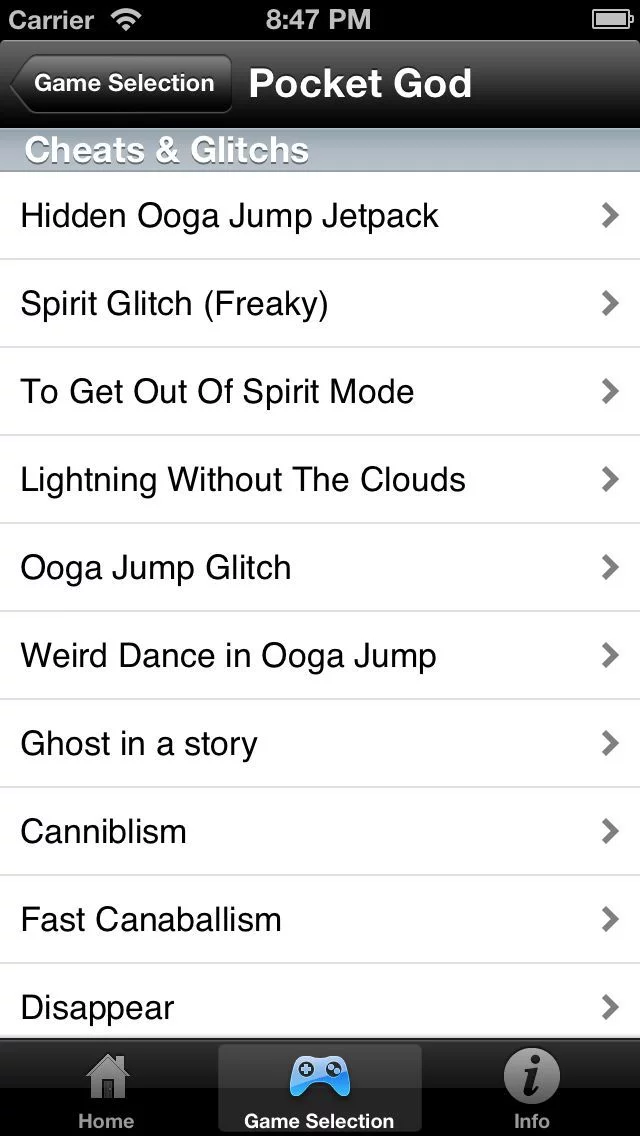View the Ghost in a story glitch
The image size is (640, 1136).
coord(320,743)
